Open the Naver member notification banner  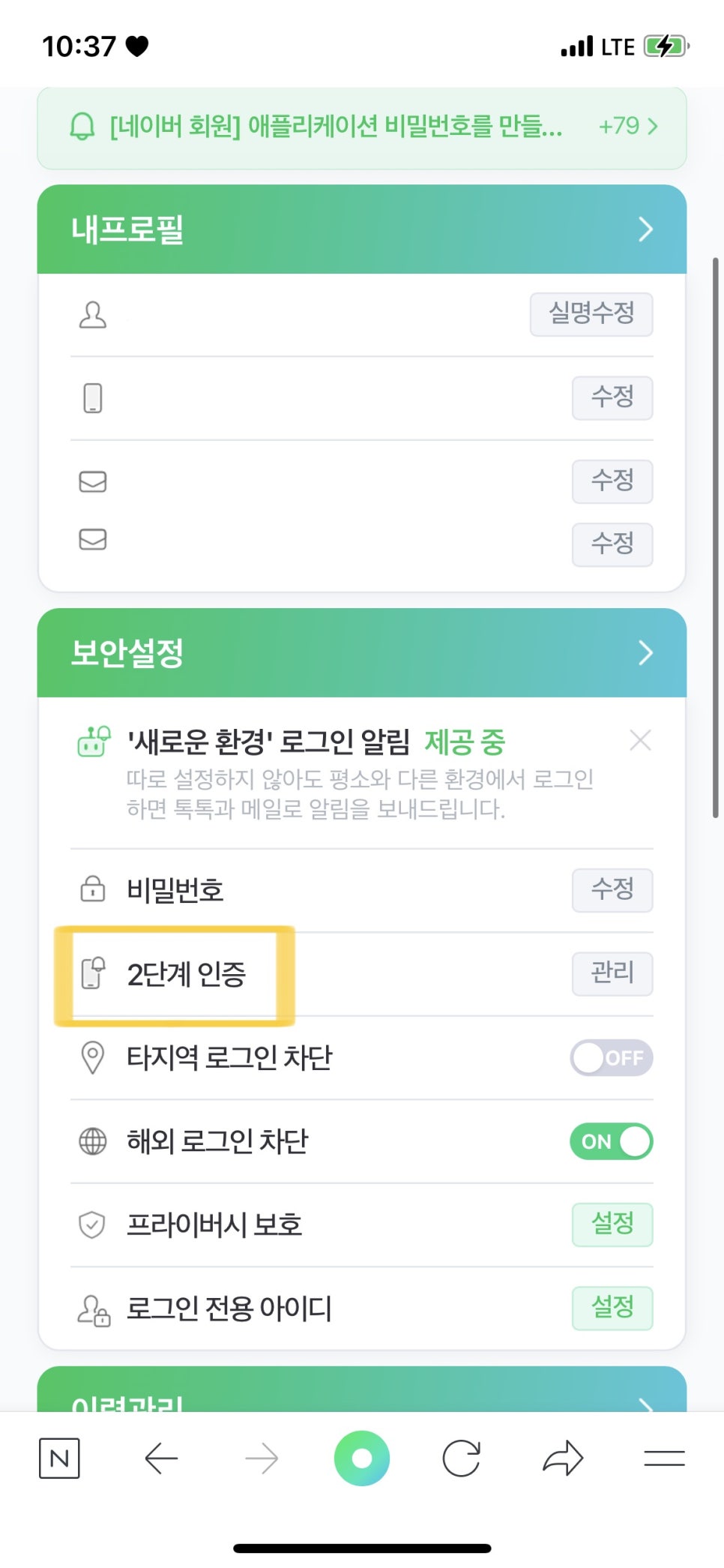pyautogui.click(x=362, y=127)
